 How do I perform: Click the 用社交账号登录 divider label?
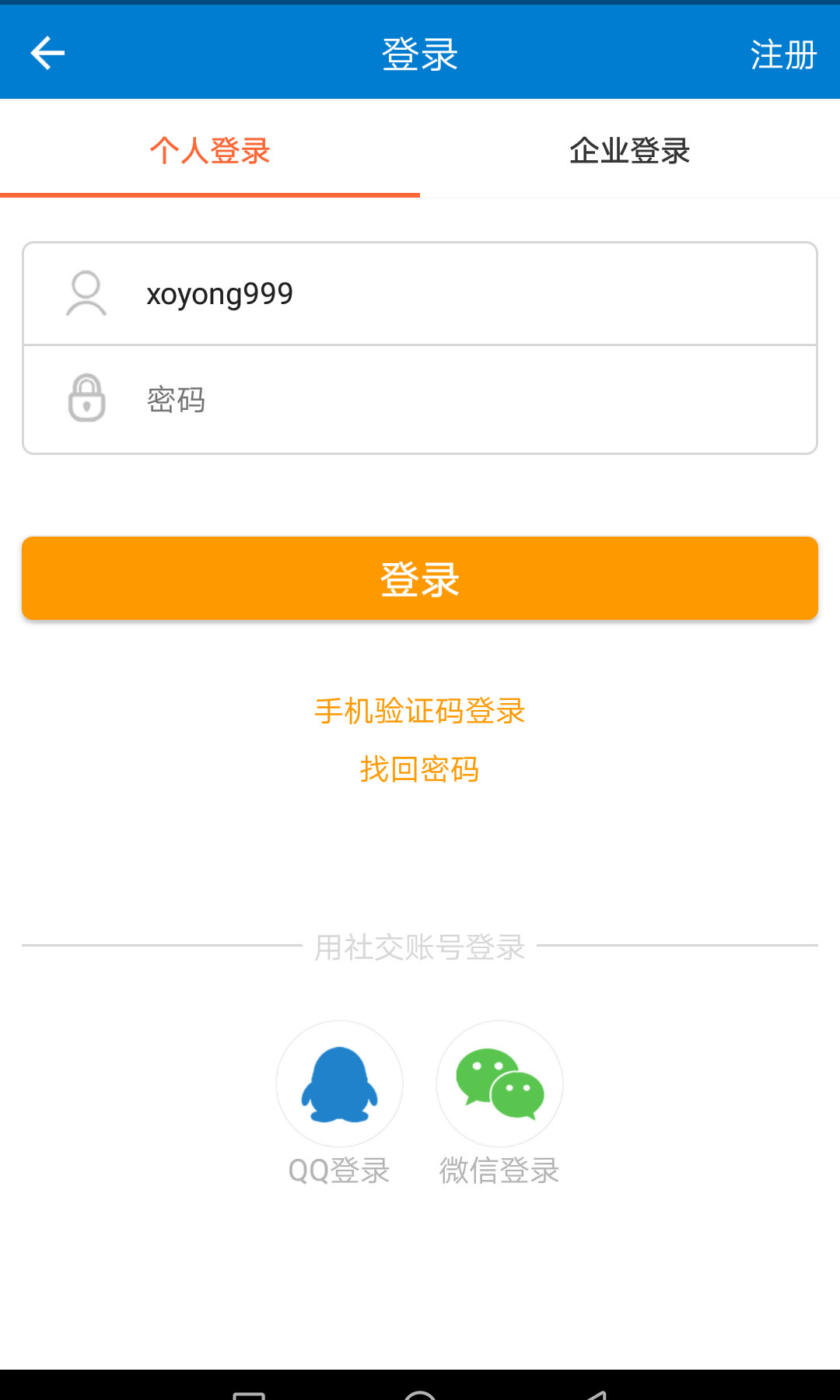coord(419,946)
